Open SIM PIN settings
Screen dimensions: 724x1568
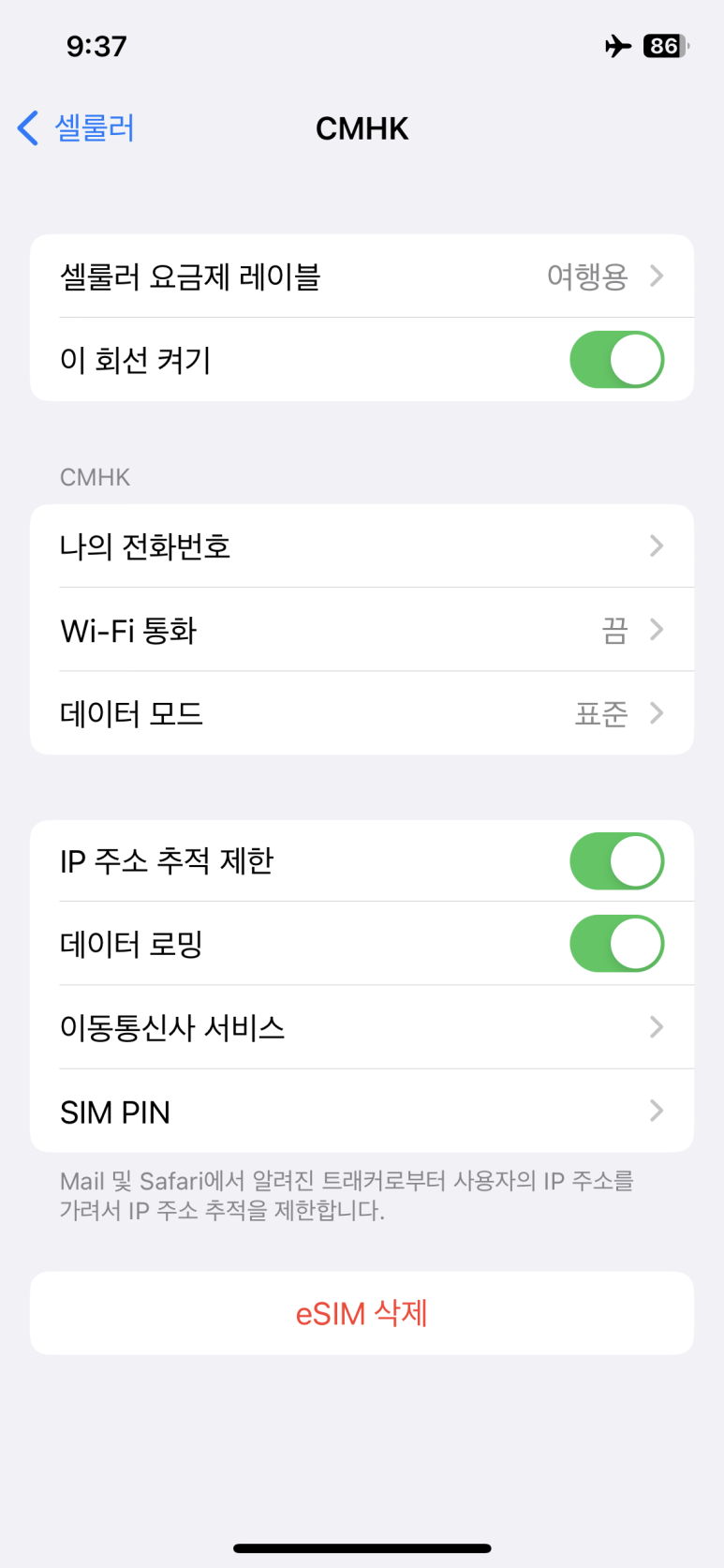pos(362,1112)
